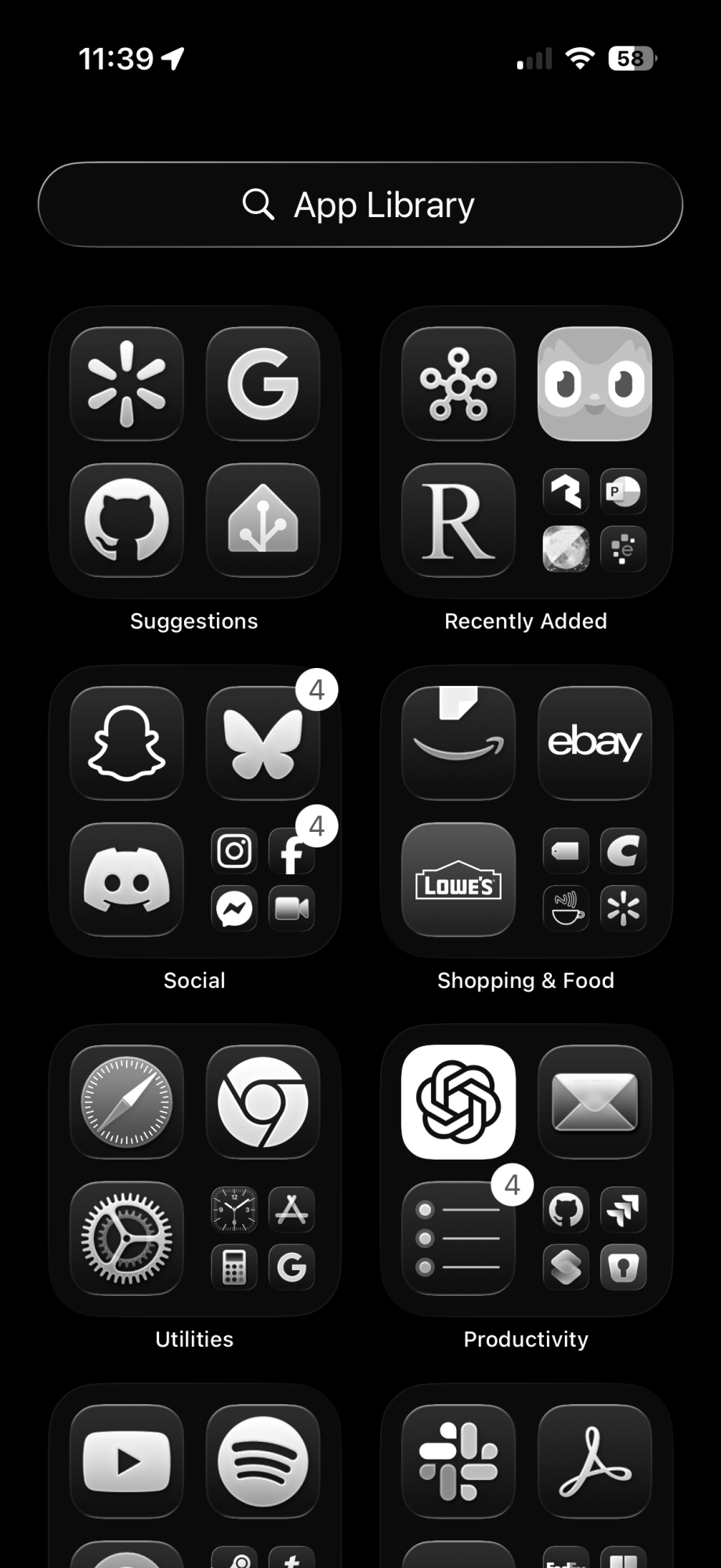Launch Google Chrome
The image size is (721, 1568).
pyautogui.click(x=263, y=1102)
